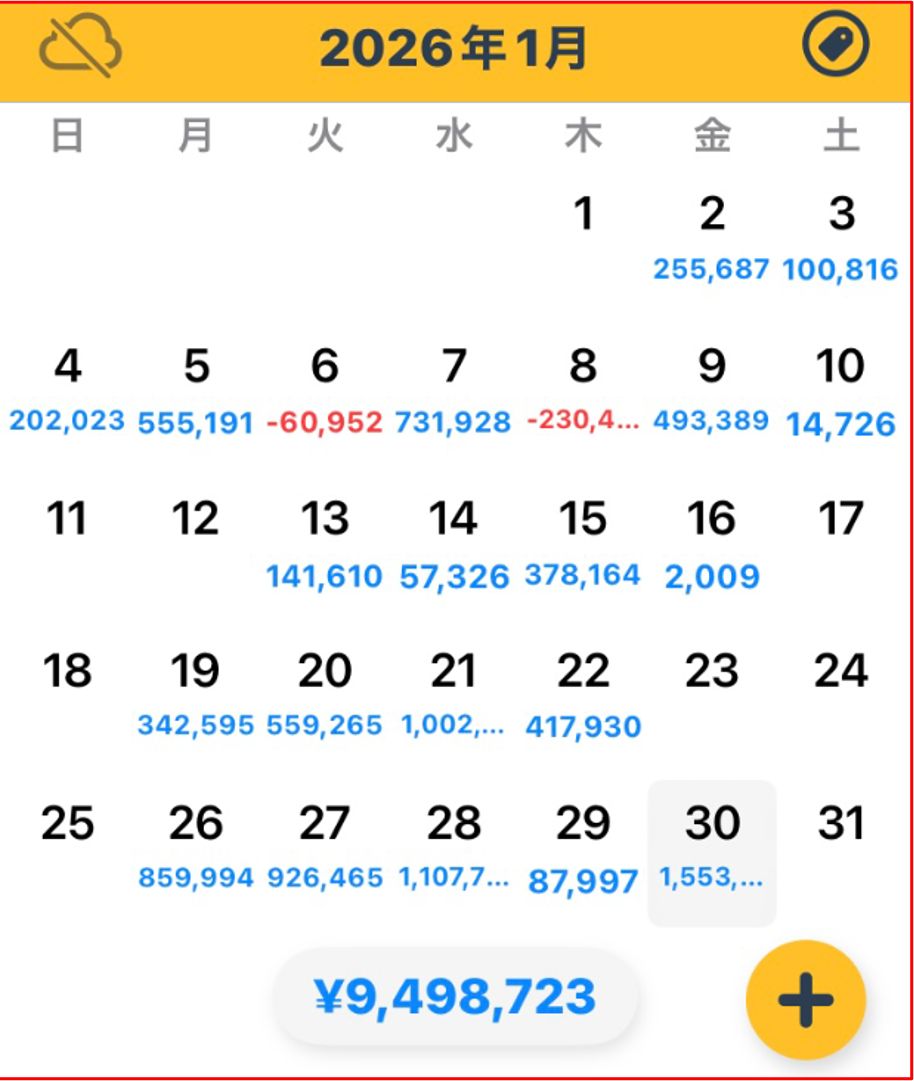Viewport: 914px width, 1081px height.
Task: Tap the red -60,952 amount on the 6th
Action: click(322, 421)
